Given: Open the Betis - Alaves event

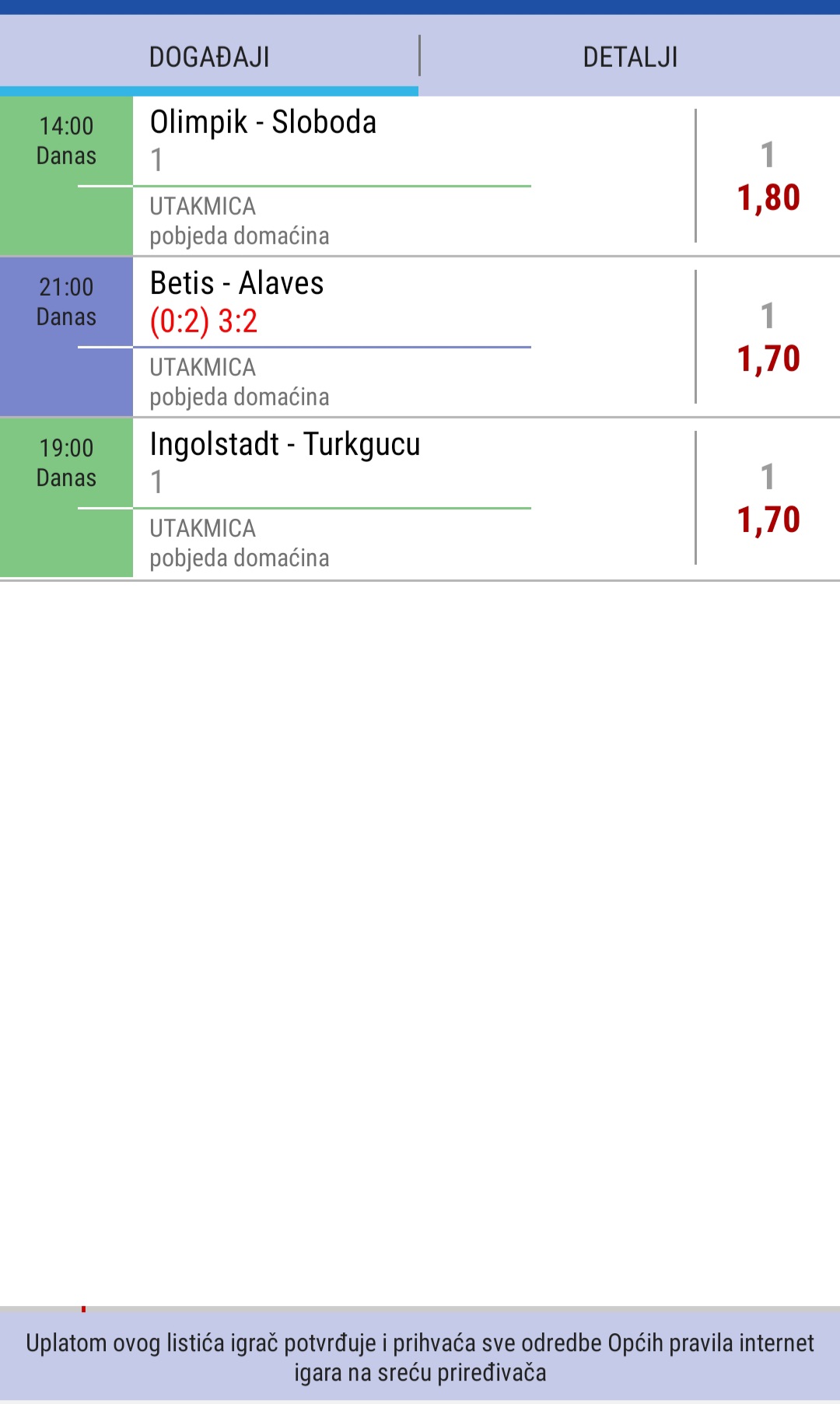Looking at the screenshot, I should coord(236,284).
